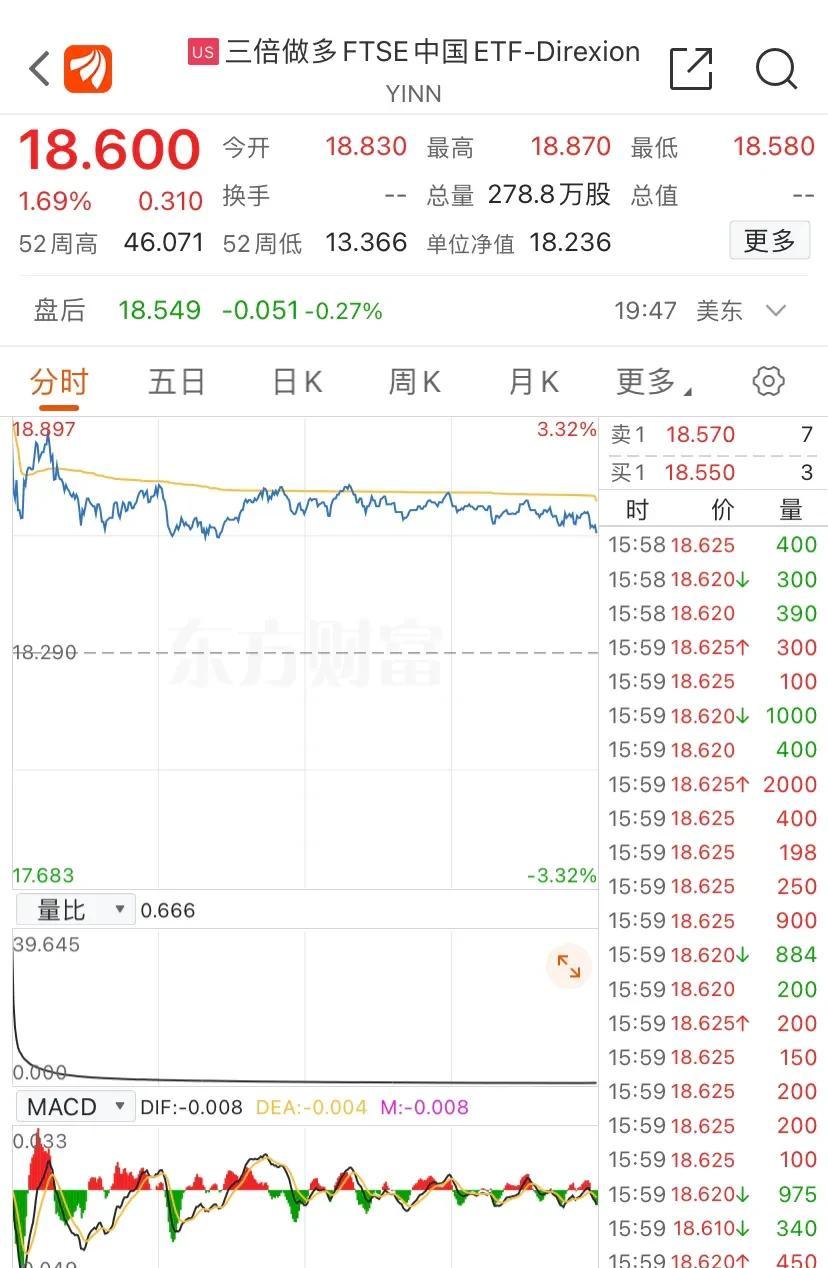Open the 量比 indicator dropdown
This screenshot has width=828, height=1268.
74,909
